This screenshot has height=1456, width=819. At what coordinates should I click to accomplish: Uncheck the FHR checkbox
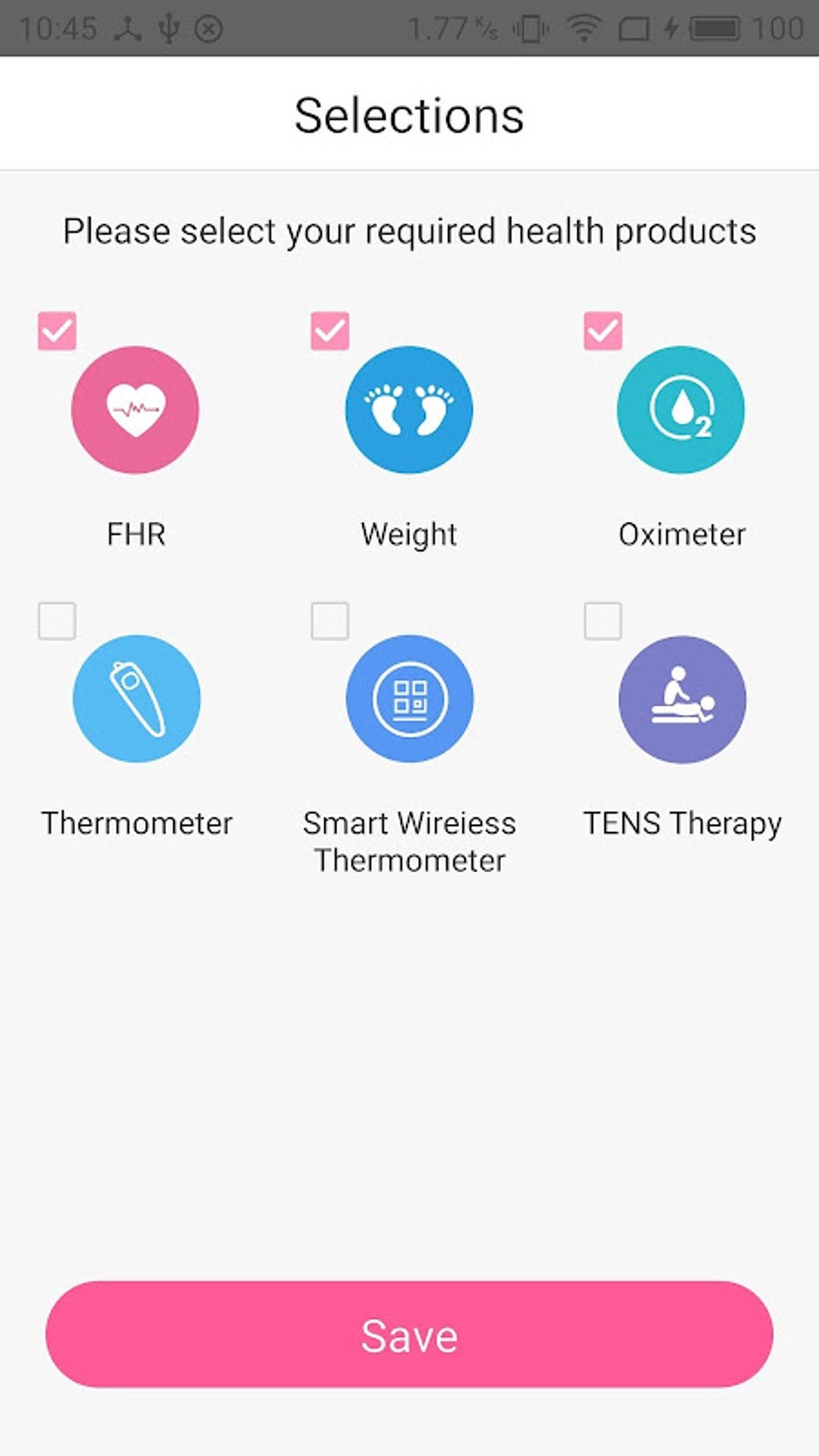pyautogui.click(x=56, y=329)
